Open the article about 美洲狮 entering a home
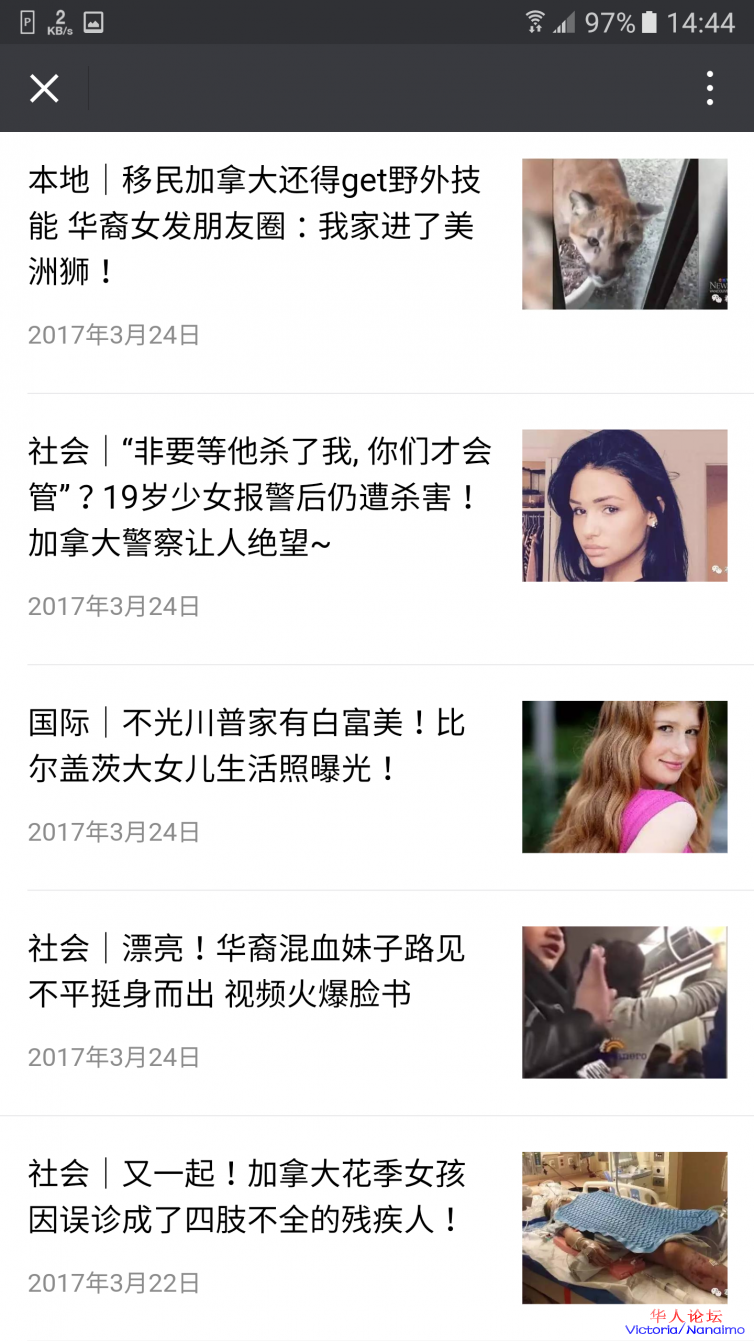Viewport: 754px width, 1341px height. (255, 226)
